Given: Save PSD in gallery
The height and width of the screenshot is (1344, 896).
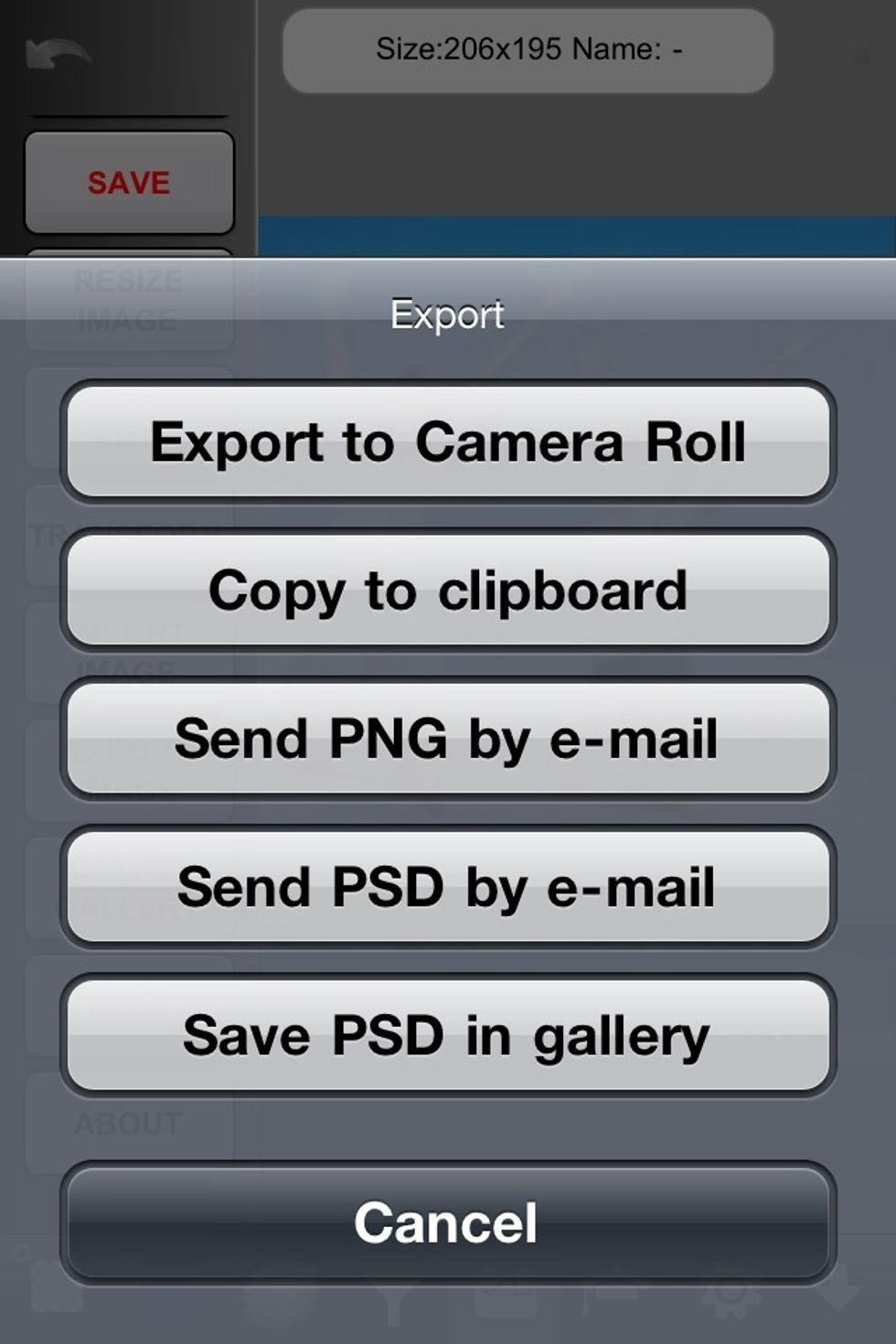Looking at the screenshot, I should [x=448, y=1035].
